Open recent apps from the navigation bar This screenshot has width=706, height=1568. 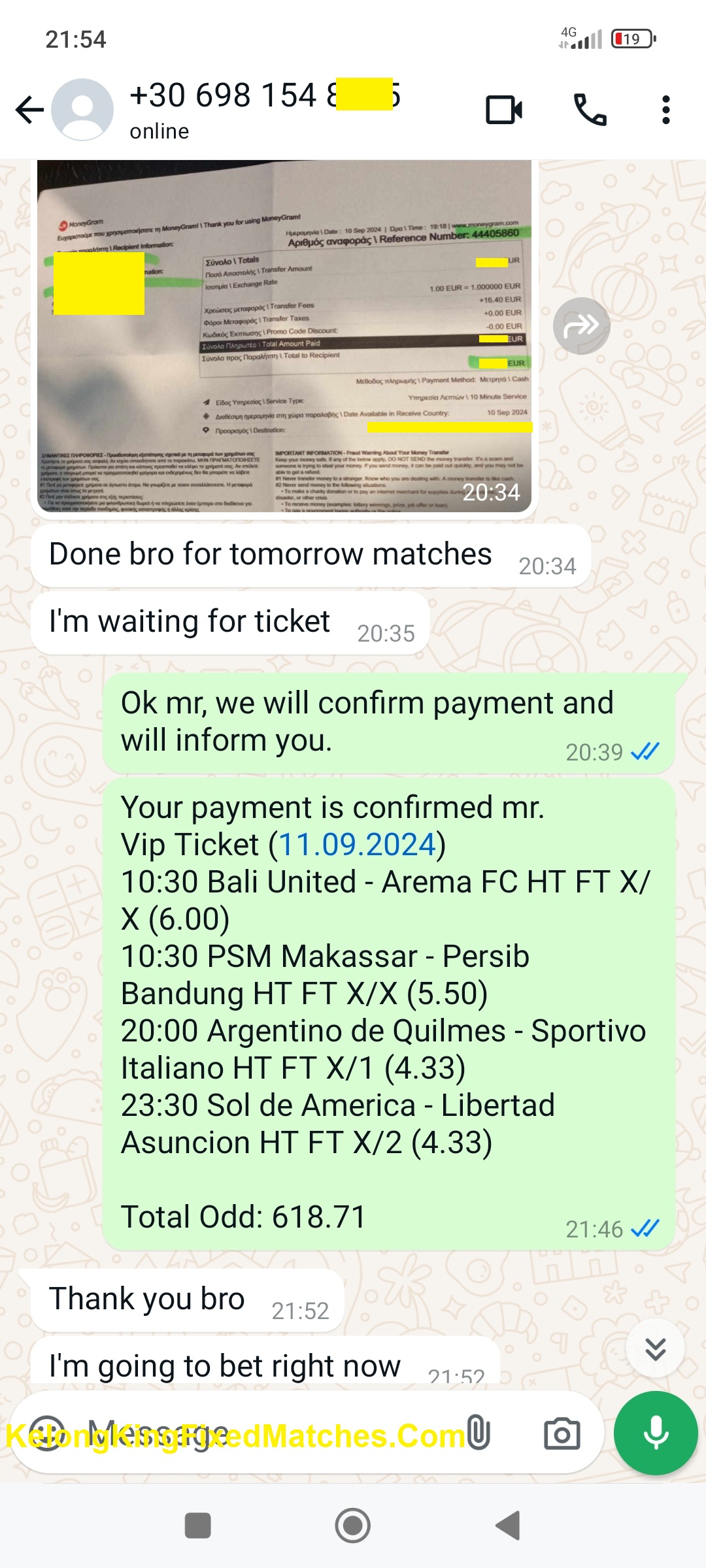click(x=198, y=1526)
